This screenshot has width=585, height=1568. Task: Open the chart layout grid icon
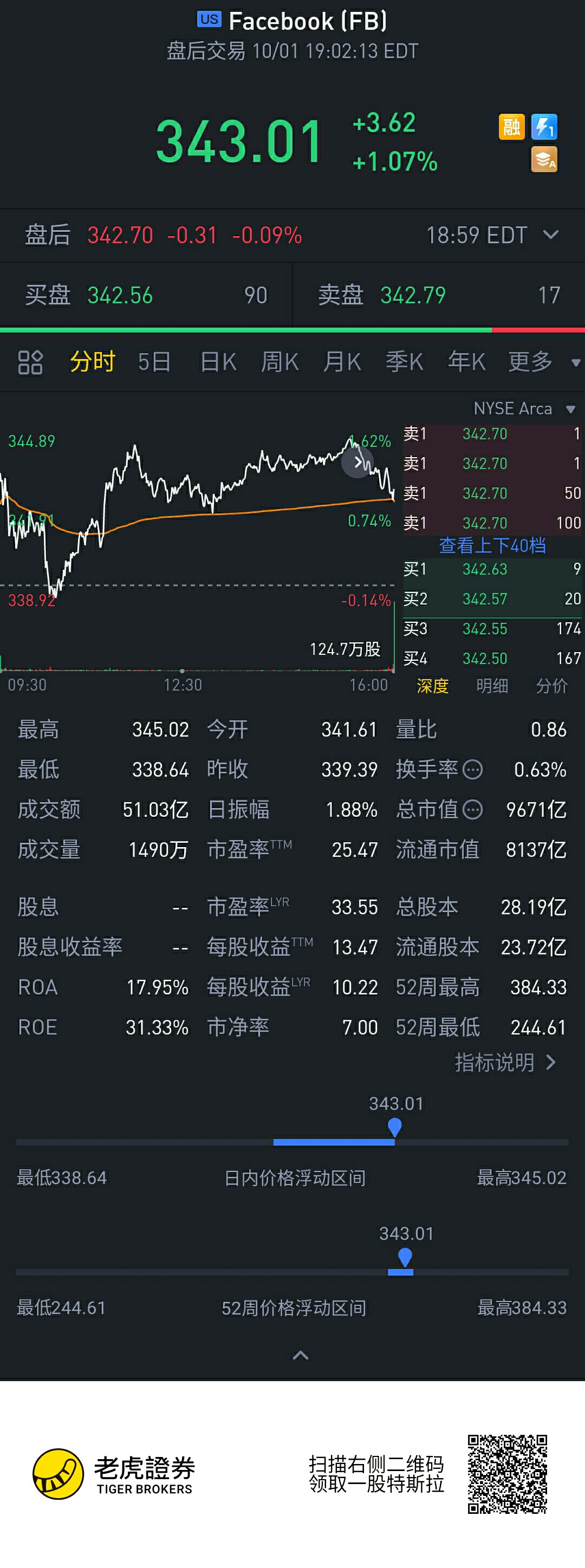click(x=30, y=362)
